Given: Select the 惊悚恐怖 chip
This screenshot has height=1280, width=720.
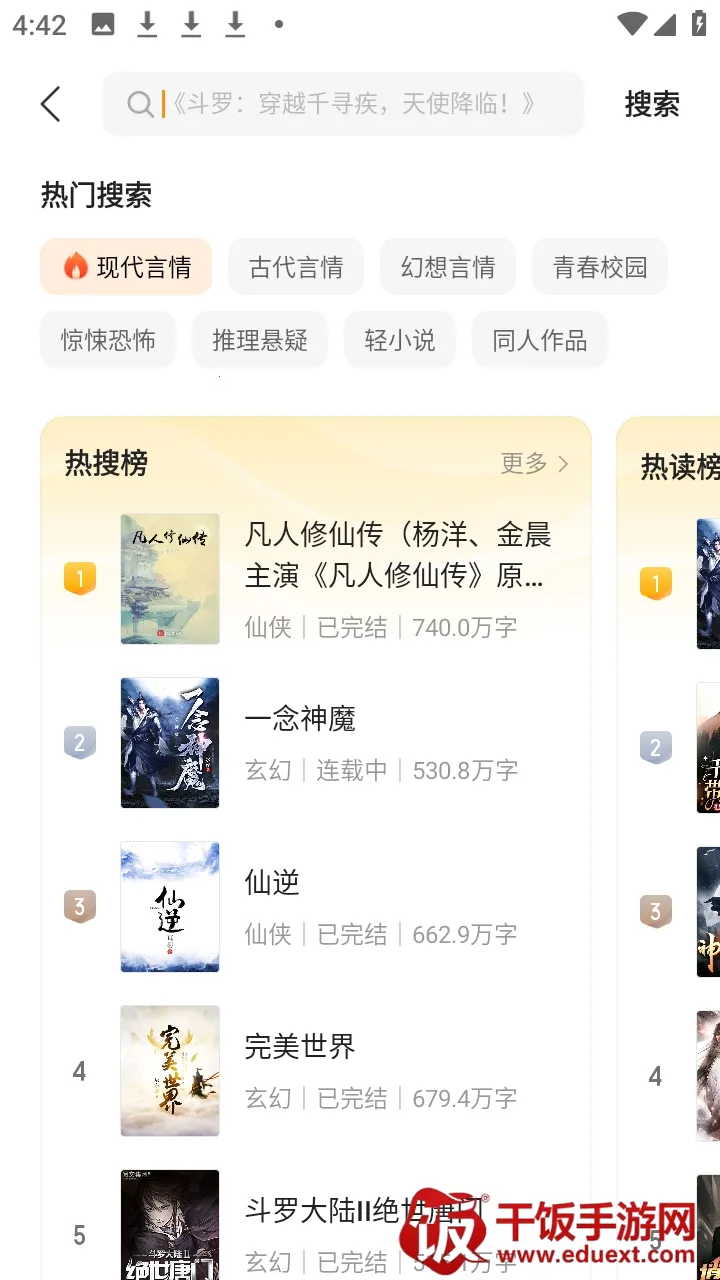Looking at the screenshot, I should coord(108,340).
